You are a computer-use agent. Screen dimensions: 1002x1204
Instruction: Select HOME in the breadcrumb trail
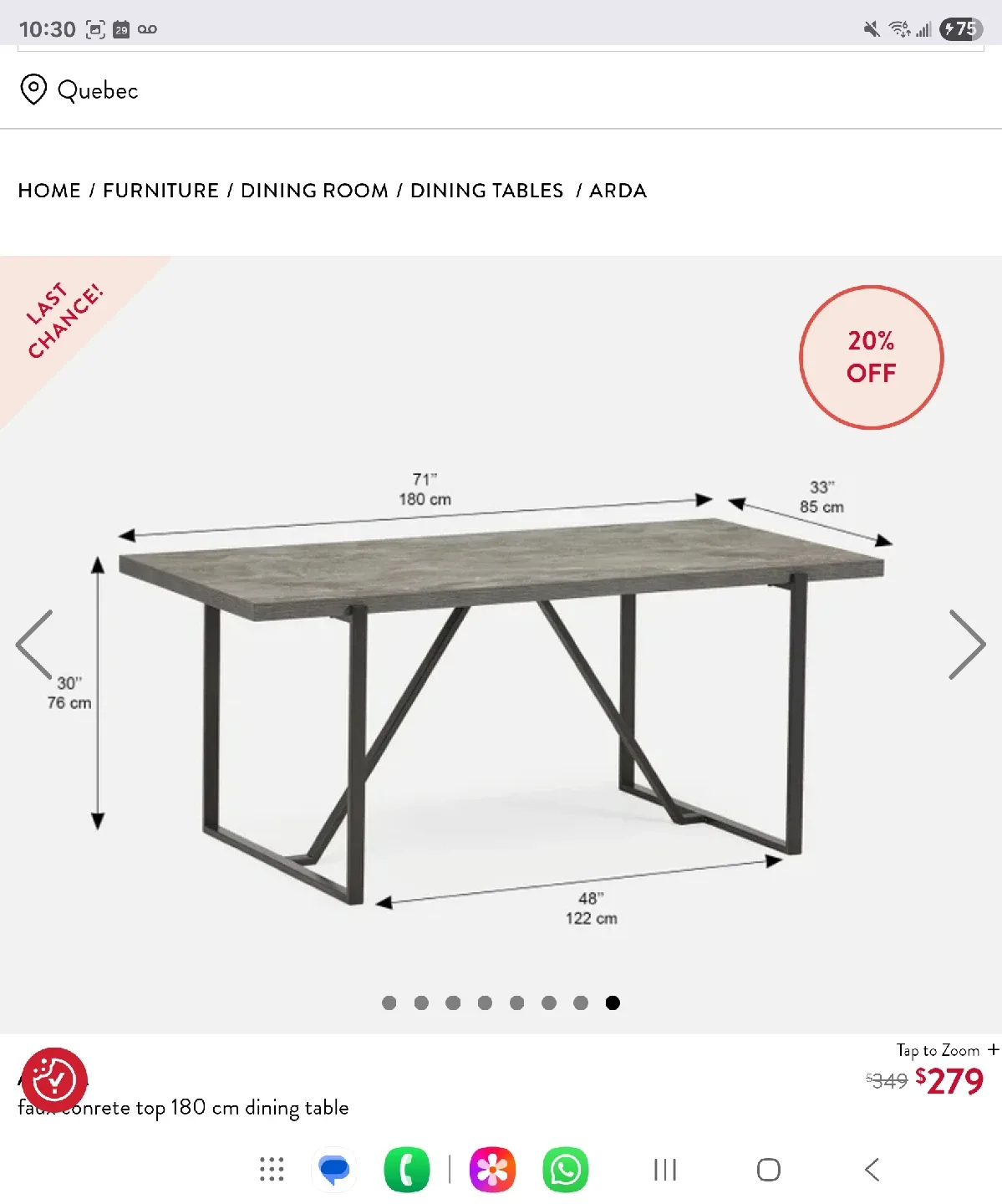[49, 191]
